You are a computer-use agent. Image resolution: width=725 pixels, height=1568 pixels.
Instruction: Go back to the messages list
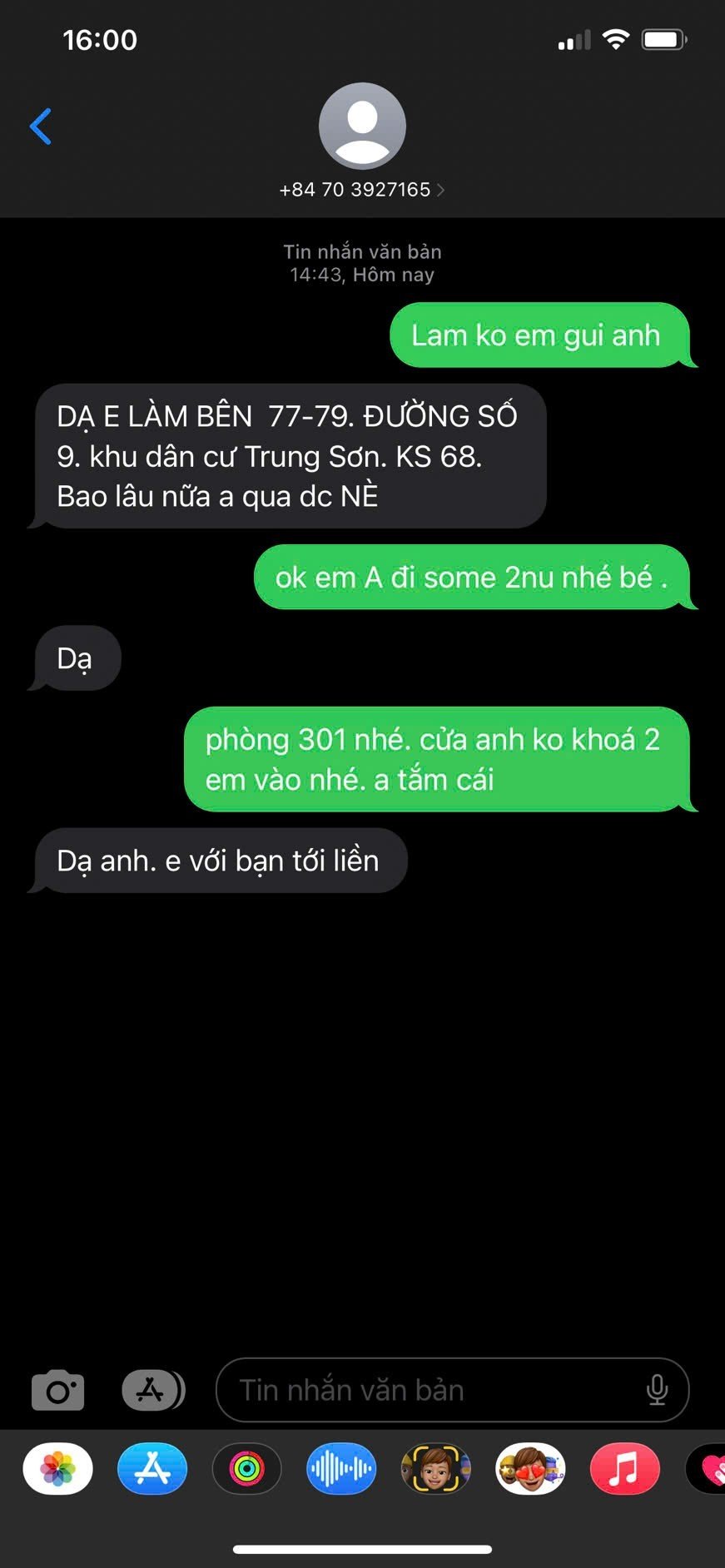point(41,127)
